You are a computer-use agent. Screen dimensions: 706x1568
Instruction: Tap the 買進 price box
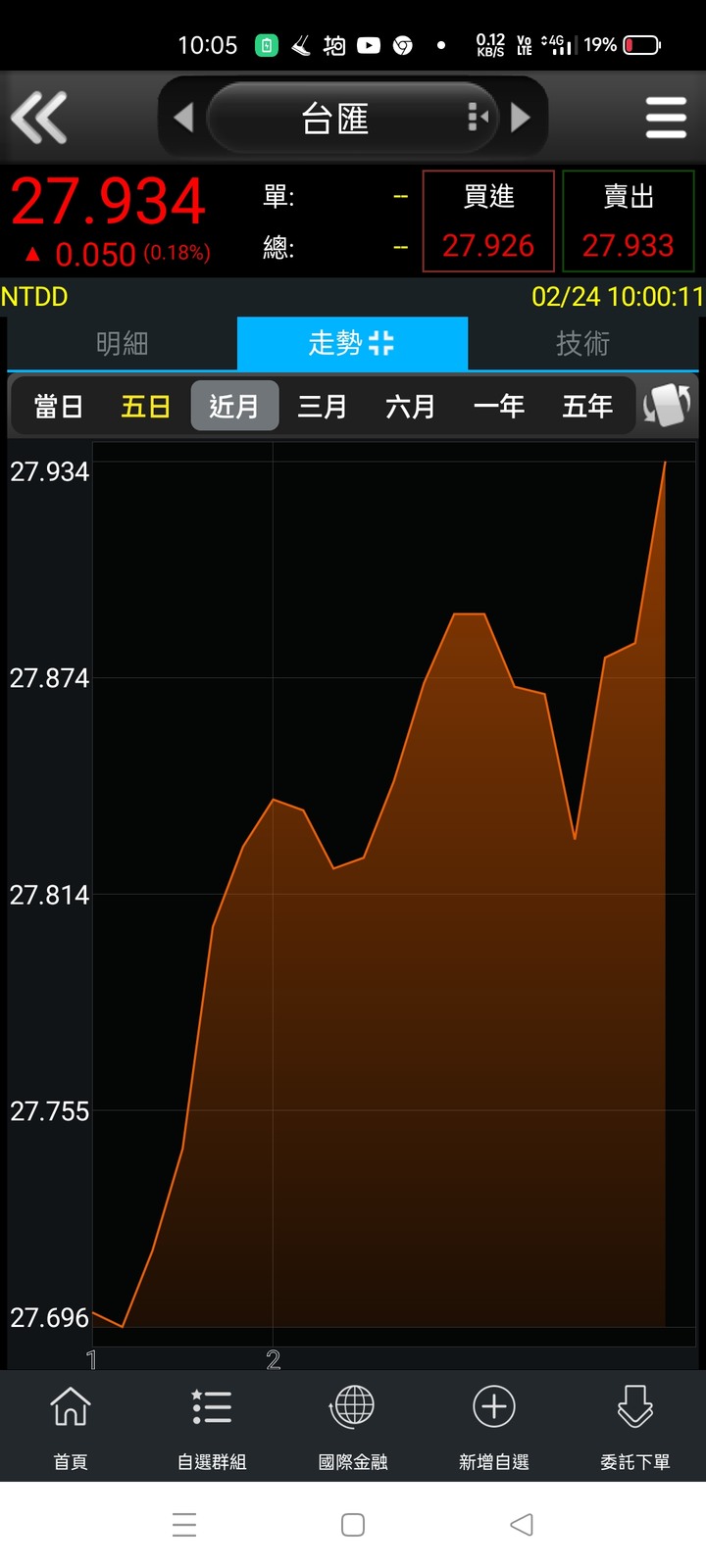[488, 221]
